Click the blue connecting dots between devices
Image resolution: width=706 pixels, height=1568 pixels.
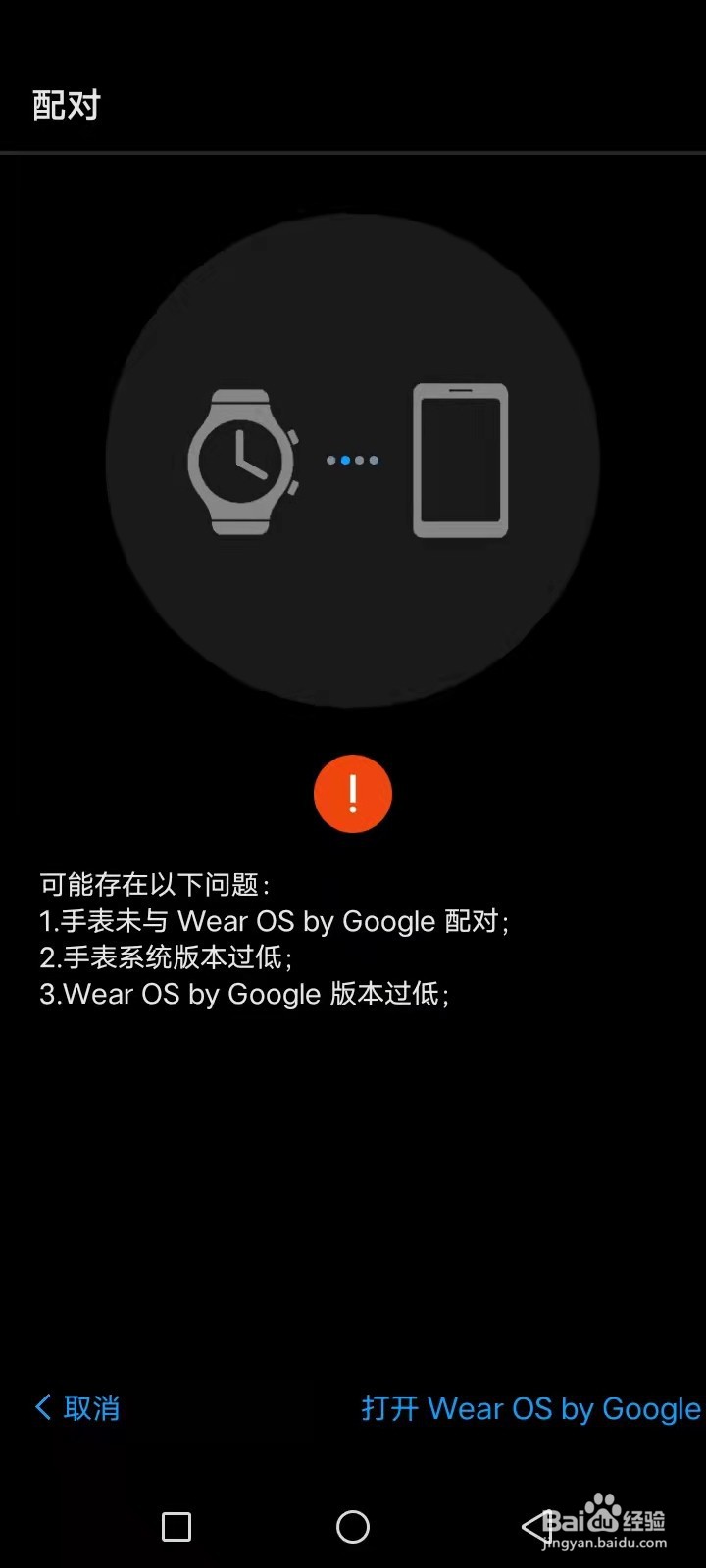point(352,461)
